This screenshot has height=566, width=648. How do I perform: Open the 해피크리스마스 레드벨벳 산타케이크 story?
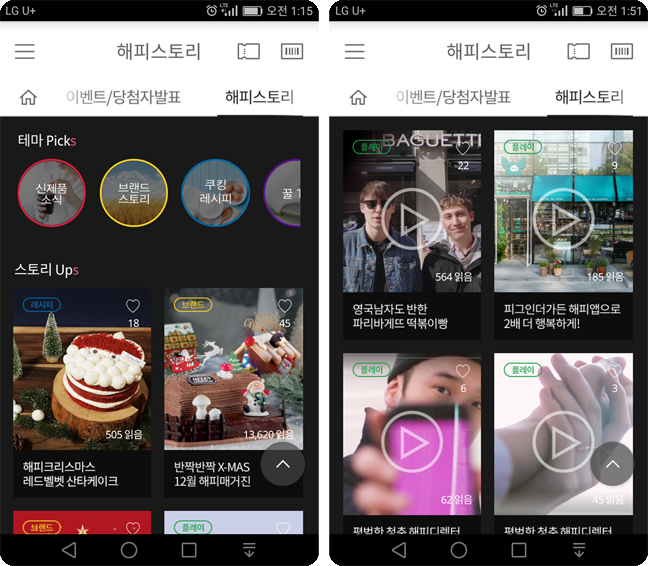pyautogui.click(x=82, y=473)
